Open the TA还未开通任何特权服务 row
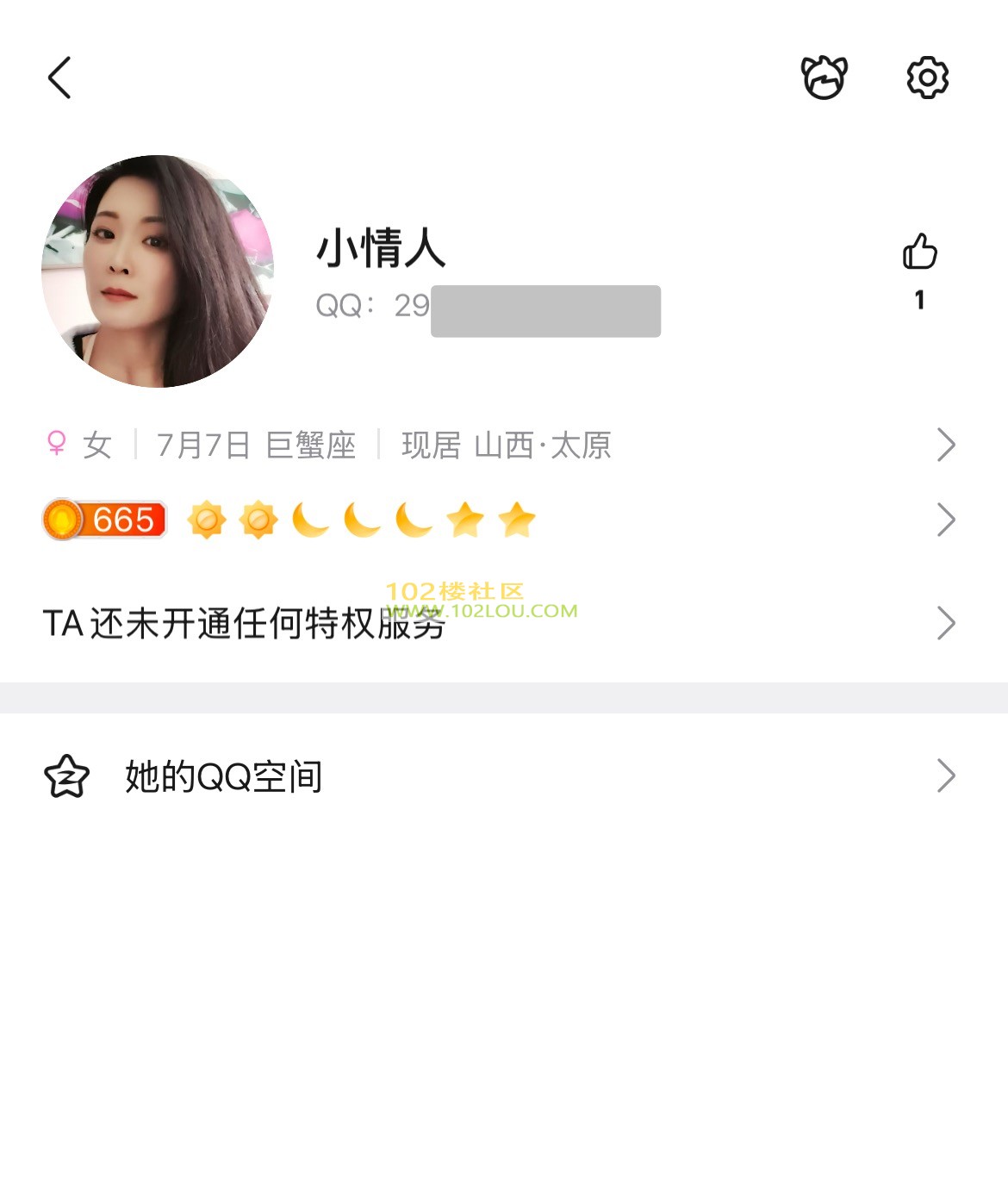The height and width of the screenshot is (1202, 1008). click(x=500, y=623)
